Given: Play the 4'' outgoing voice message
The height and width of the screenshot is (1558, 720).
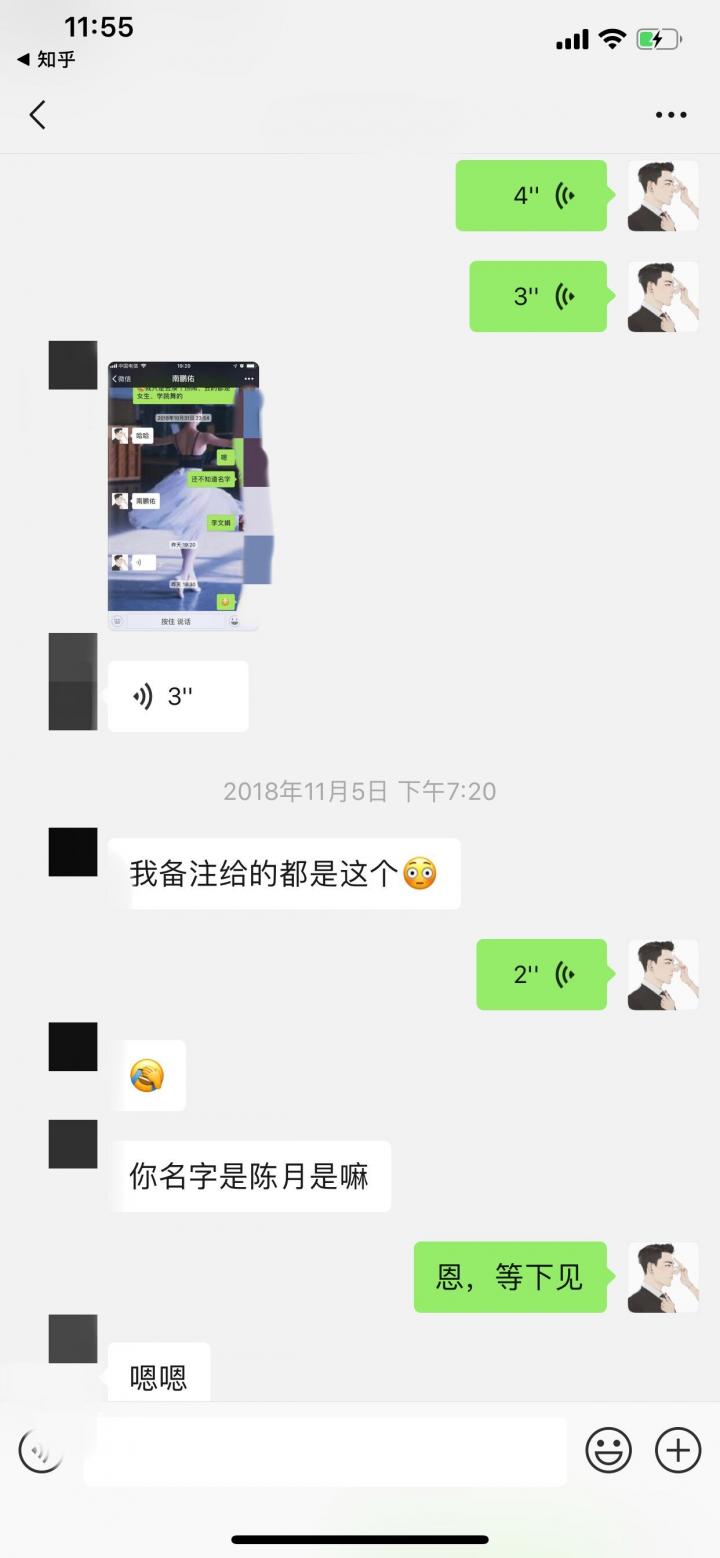Looking at the screenshot, I should [531, 196].
